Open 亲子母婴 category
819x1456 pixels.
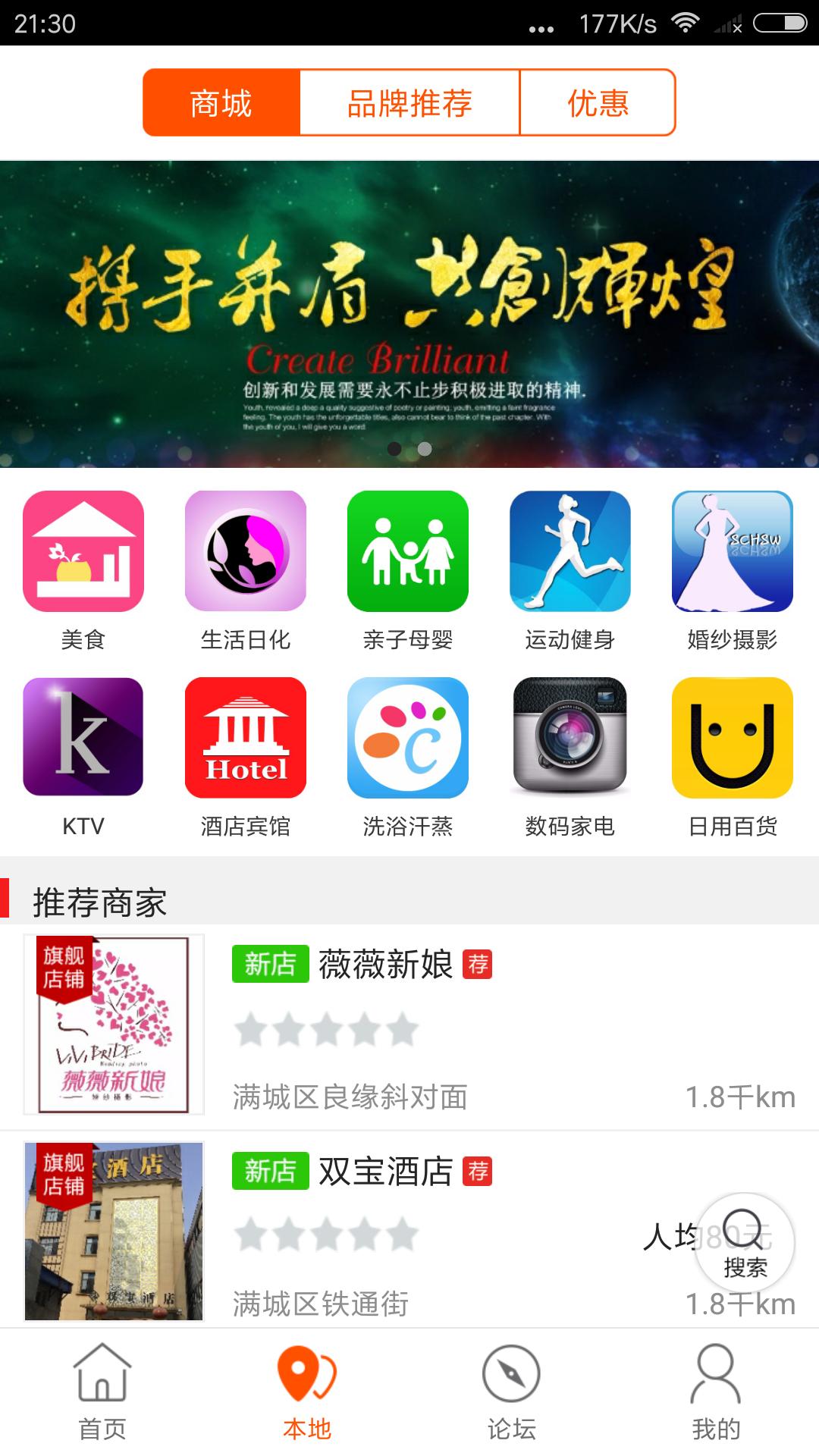pos(408,551)
